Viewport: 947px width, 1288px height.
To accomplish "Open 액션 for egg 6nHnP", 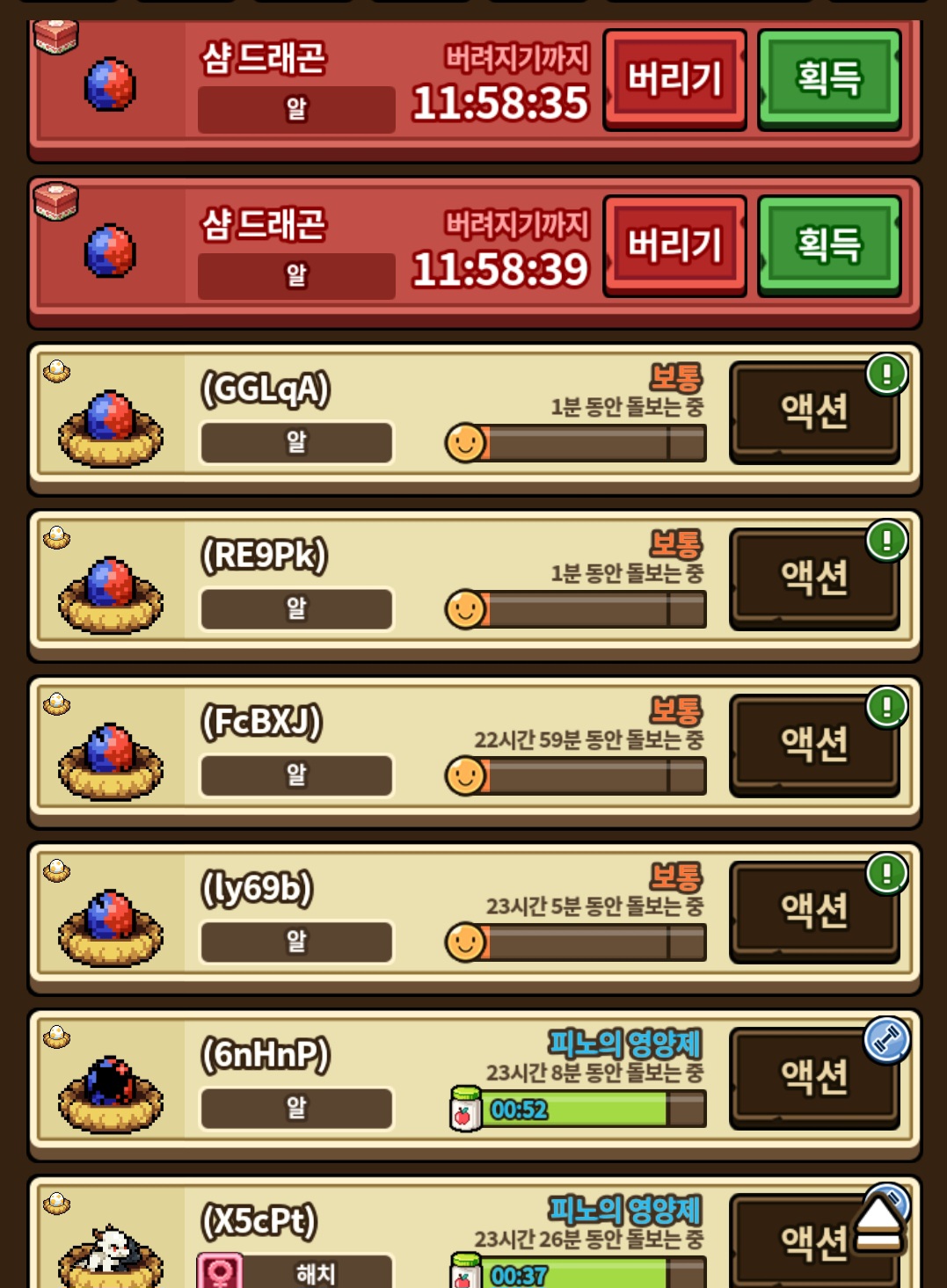I will [x=813, y=1076].
